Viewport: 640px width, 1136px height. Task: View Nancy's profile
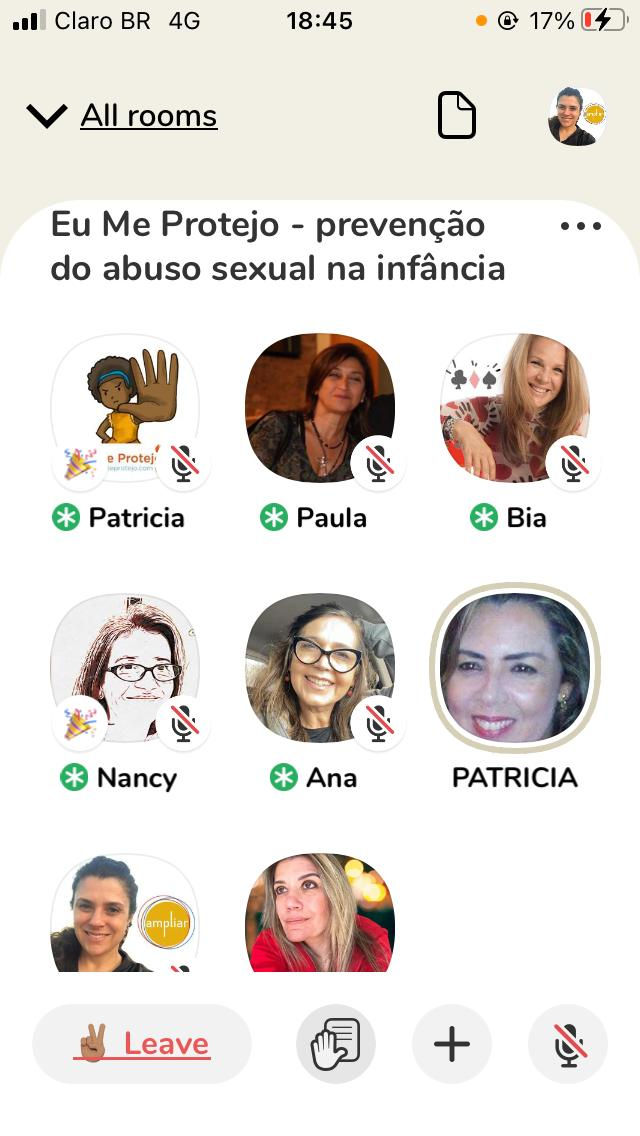pos(125,668)
